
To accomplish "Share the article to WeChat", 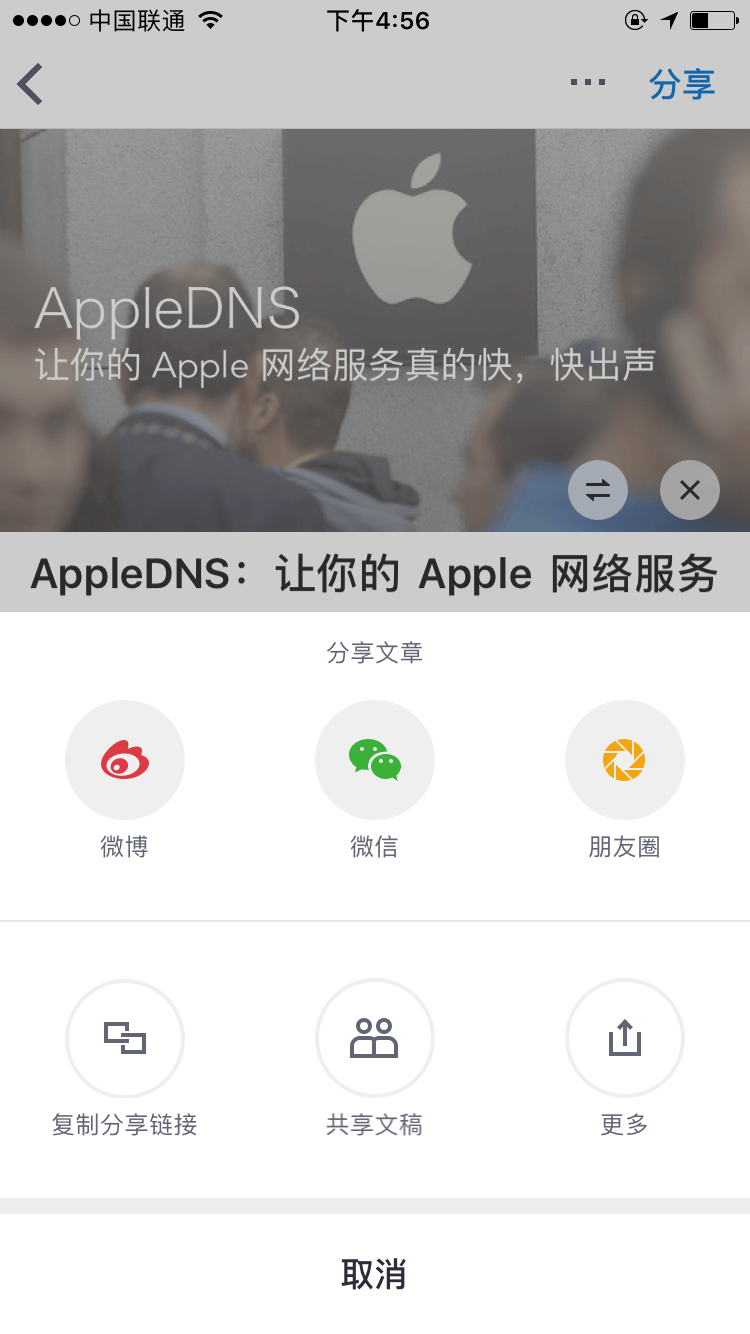I will (x=375, y=760).
